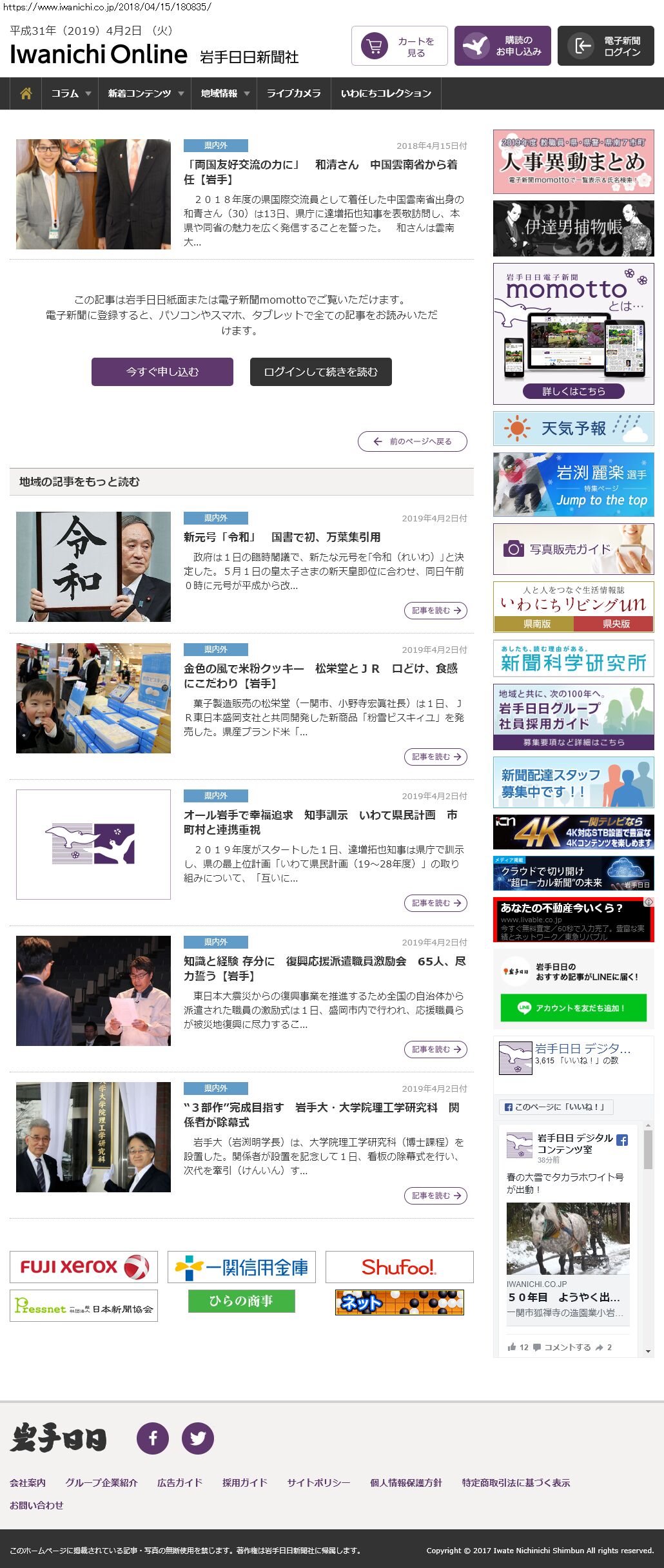Expand the コラム dropdown menu

70,93
